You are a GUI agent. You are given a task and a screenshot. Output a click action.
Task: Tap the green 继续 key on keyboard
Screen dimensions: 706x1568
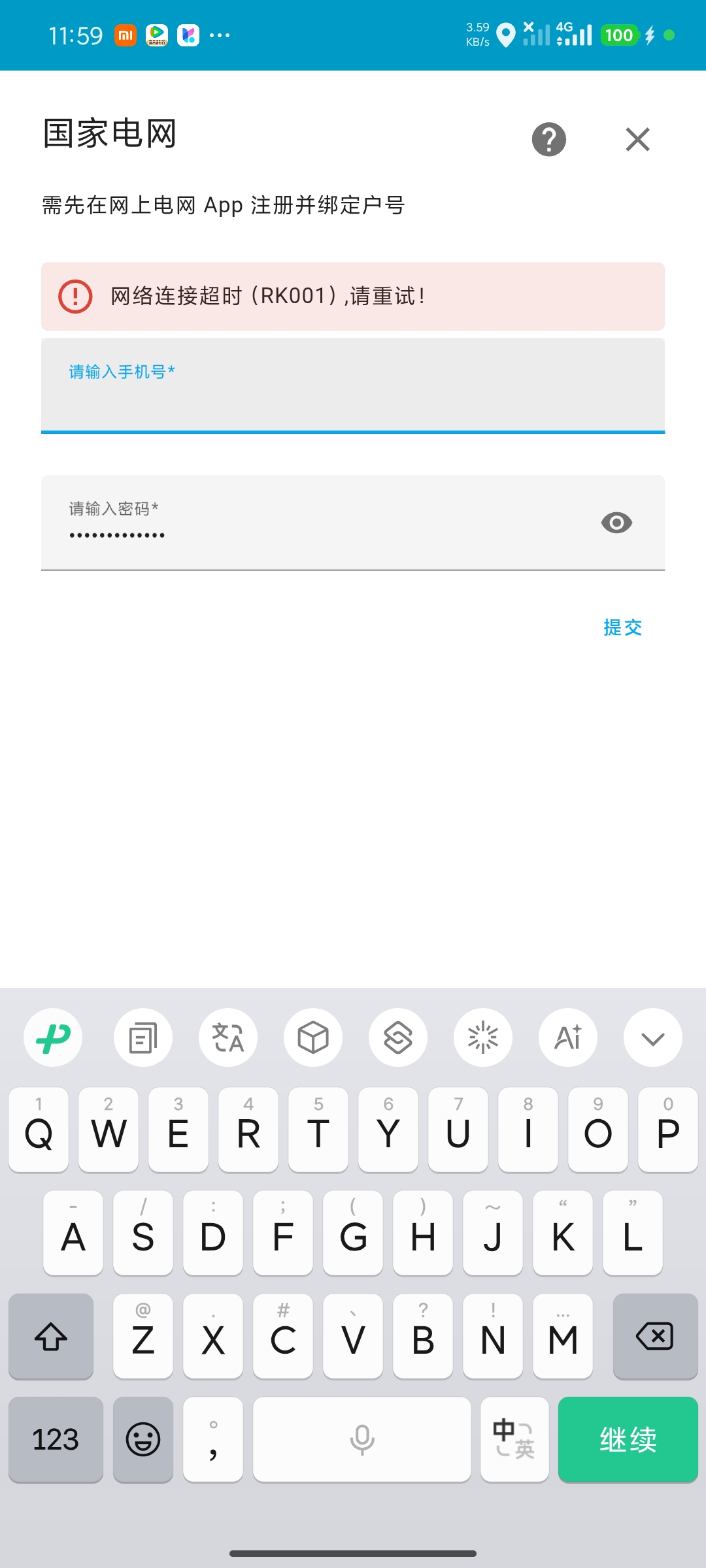point(628,1439)
